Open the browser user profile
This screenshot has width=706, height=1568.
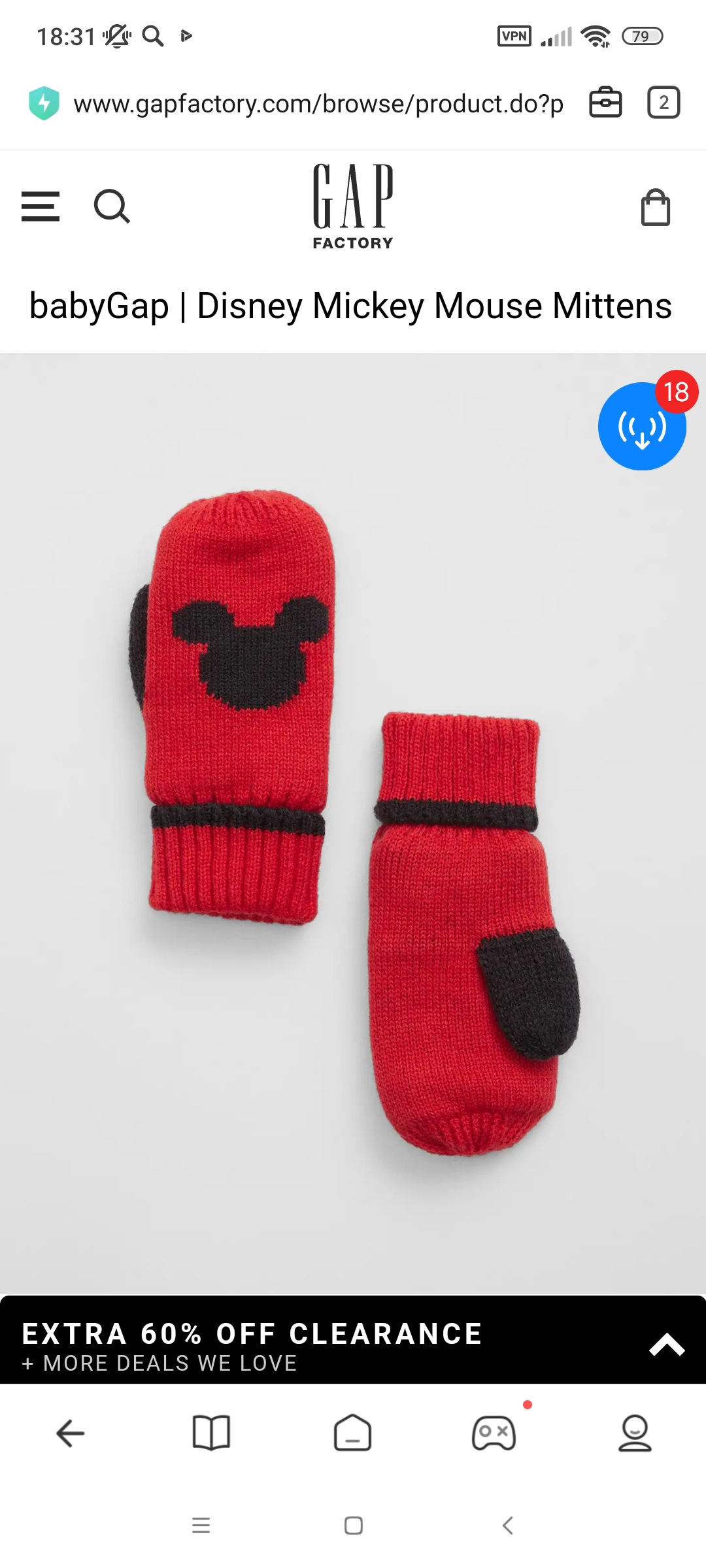[635, 1433]
